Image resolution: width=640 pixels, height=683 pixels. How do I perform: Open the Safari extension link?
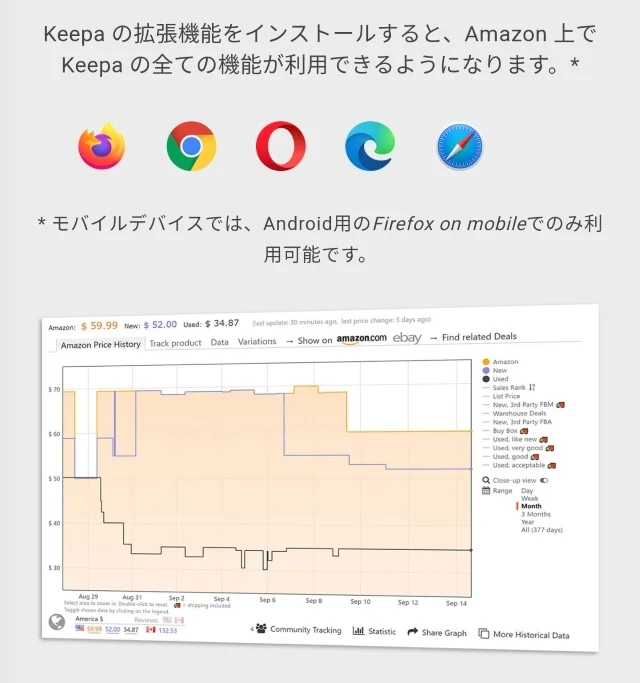pos(460,147)
